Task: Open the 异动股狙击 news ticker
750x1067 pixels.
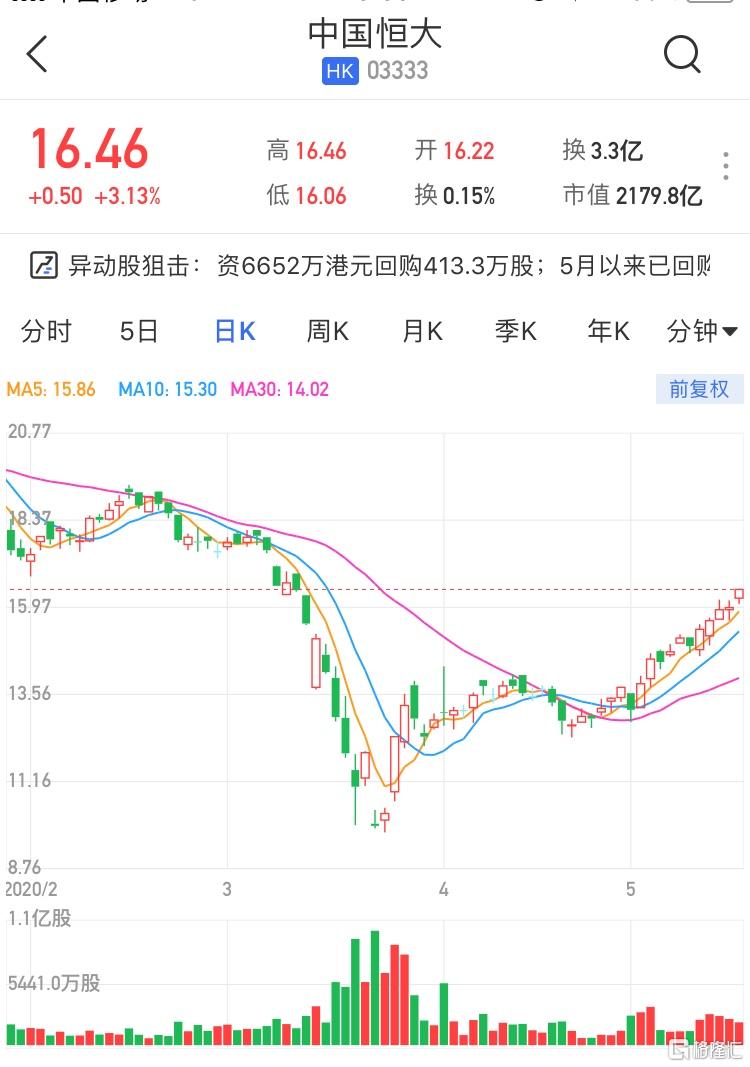Action: click(370, 265)
